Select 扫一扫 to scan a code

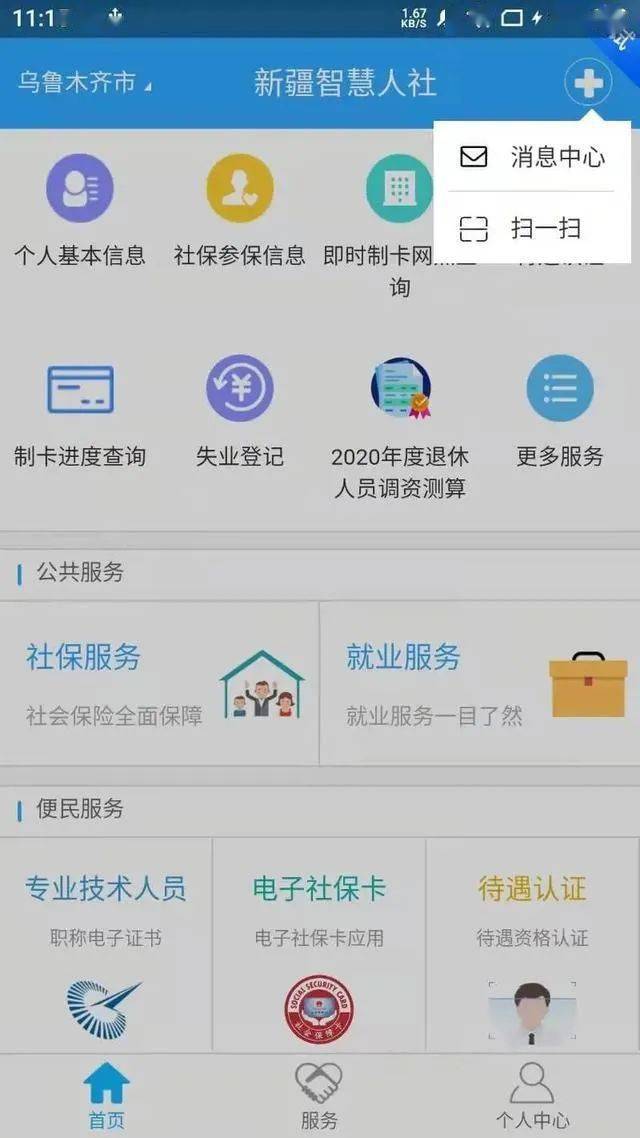533,228
